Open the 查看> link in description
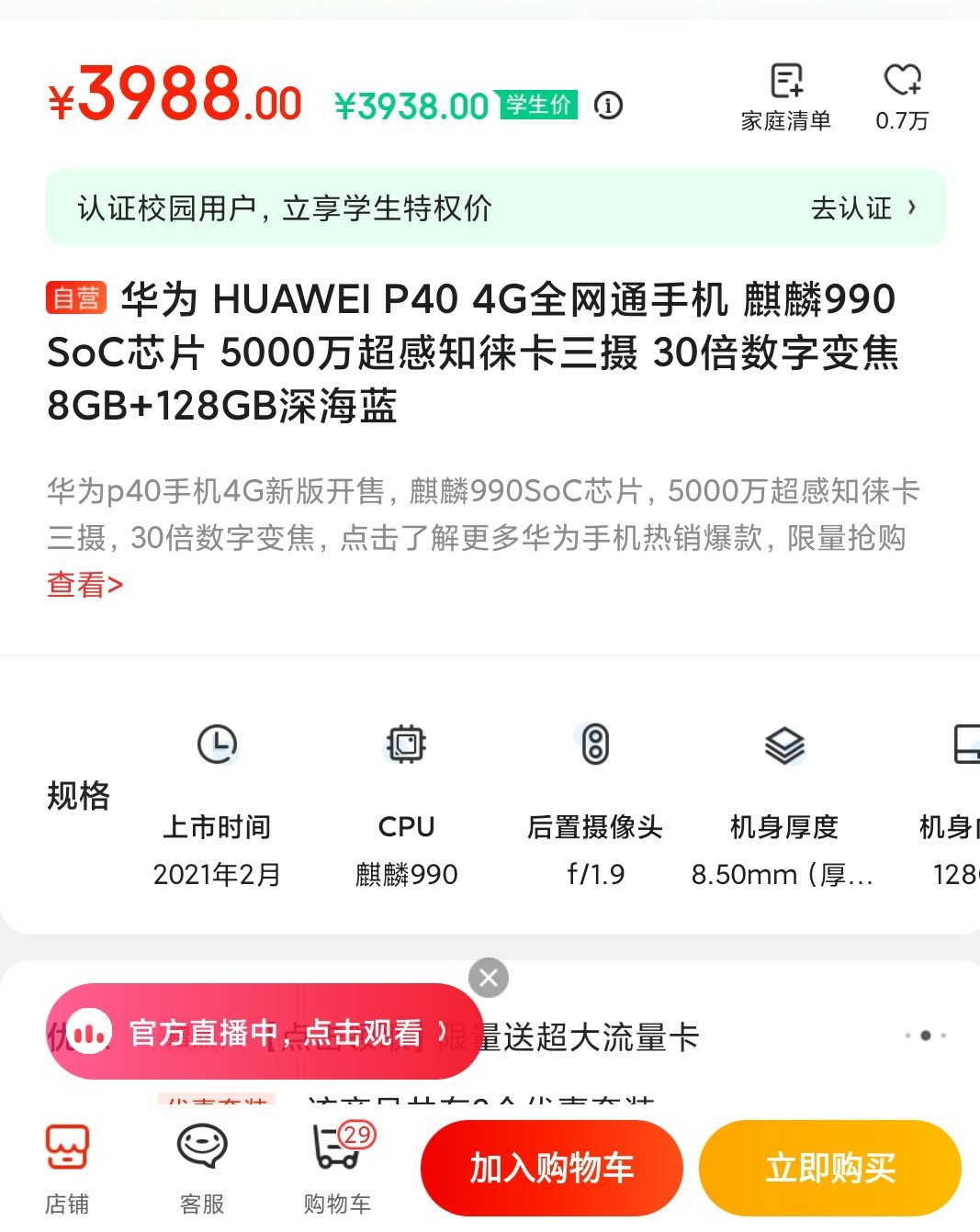This screenshot has width=980, height=1232. (x=84, y=584)
